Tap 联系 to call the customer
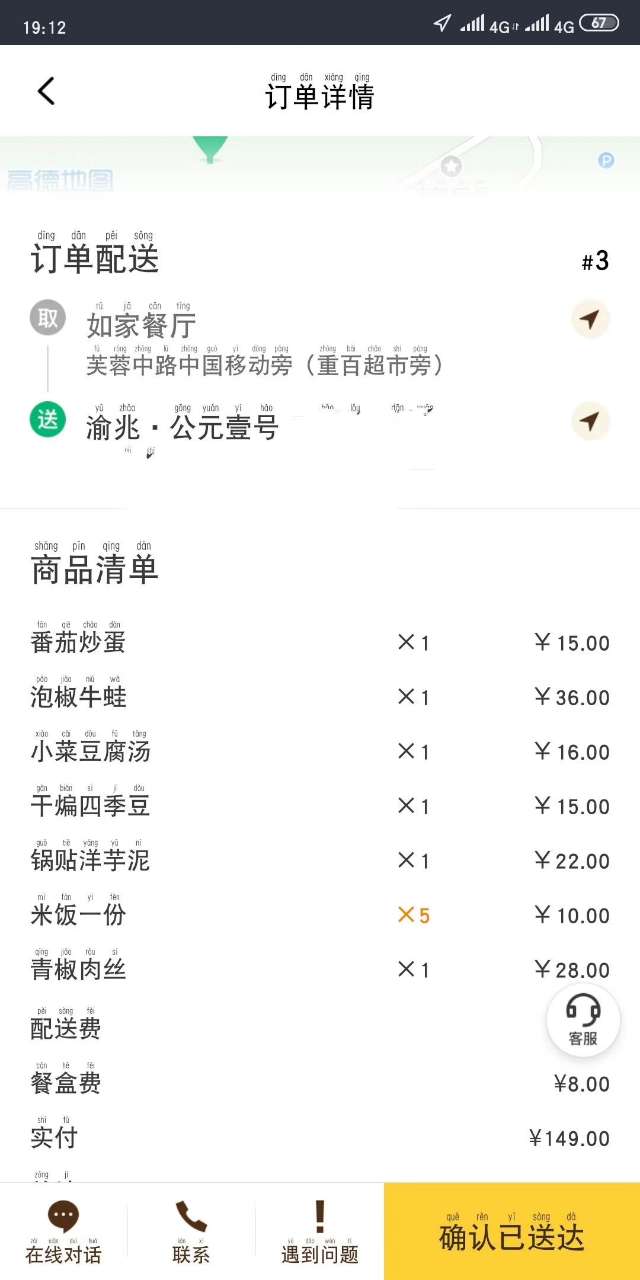Screen dimensions: 640x1280 coord(191,1232)
